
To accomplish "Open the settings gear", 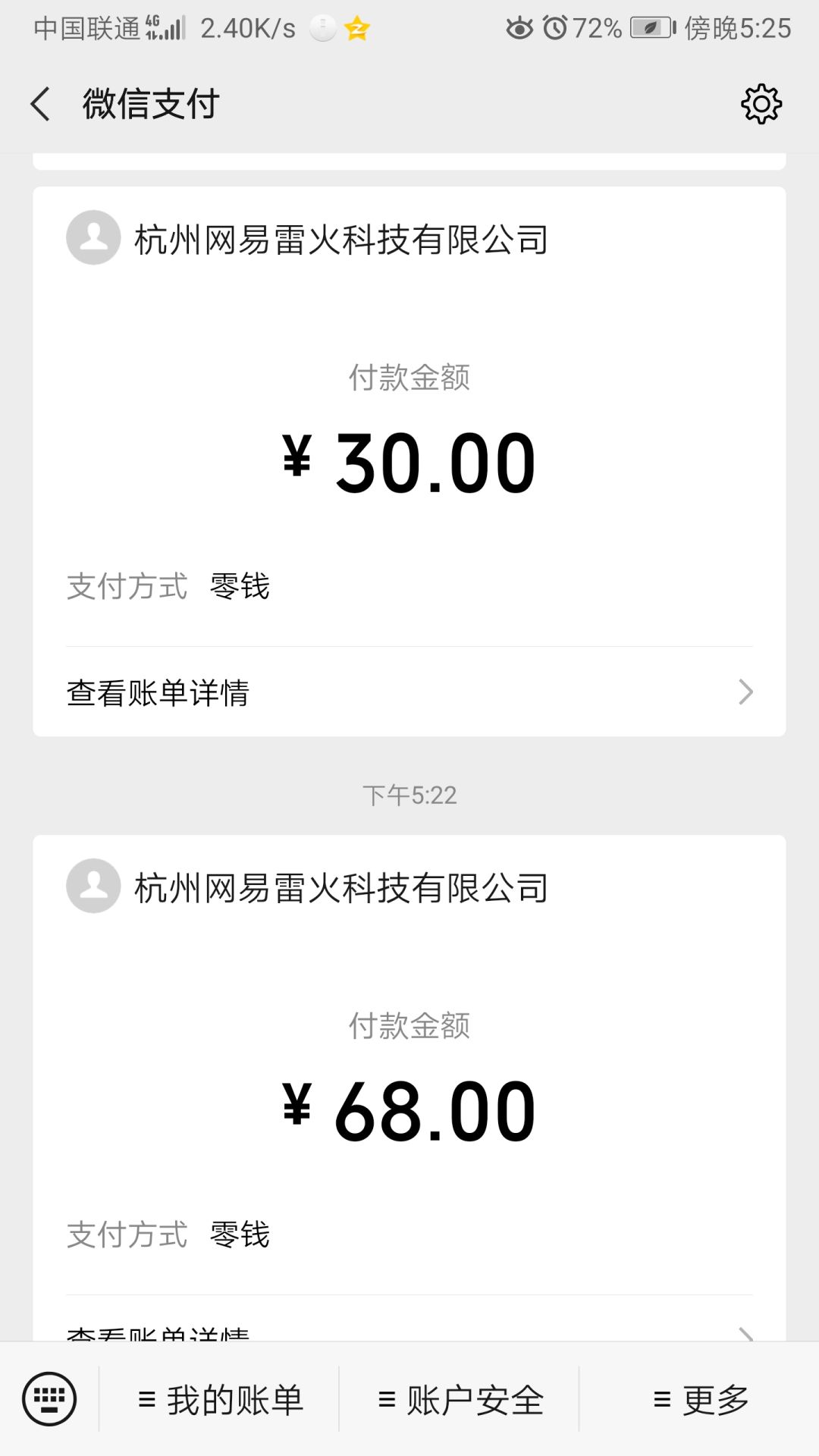I will point(761,104).
